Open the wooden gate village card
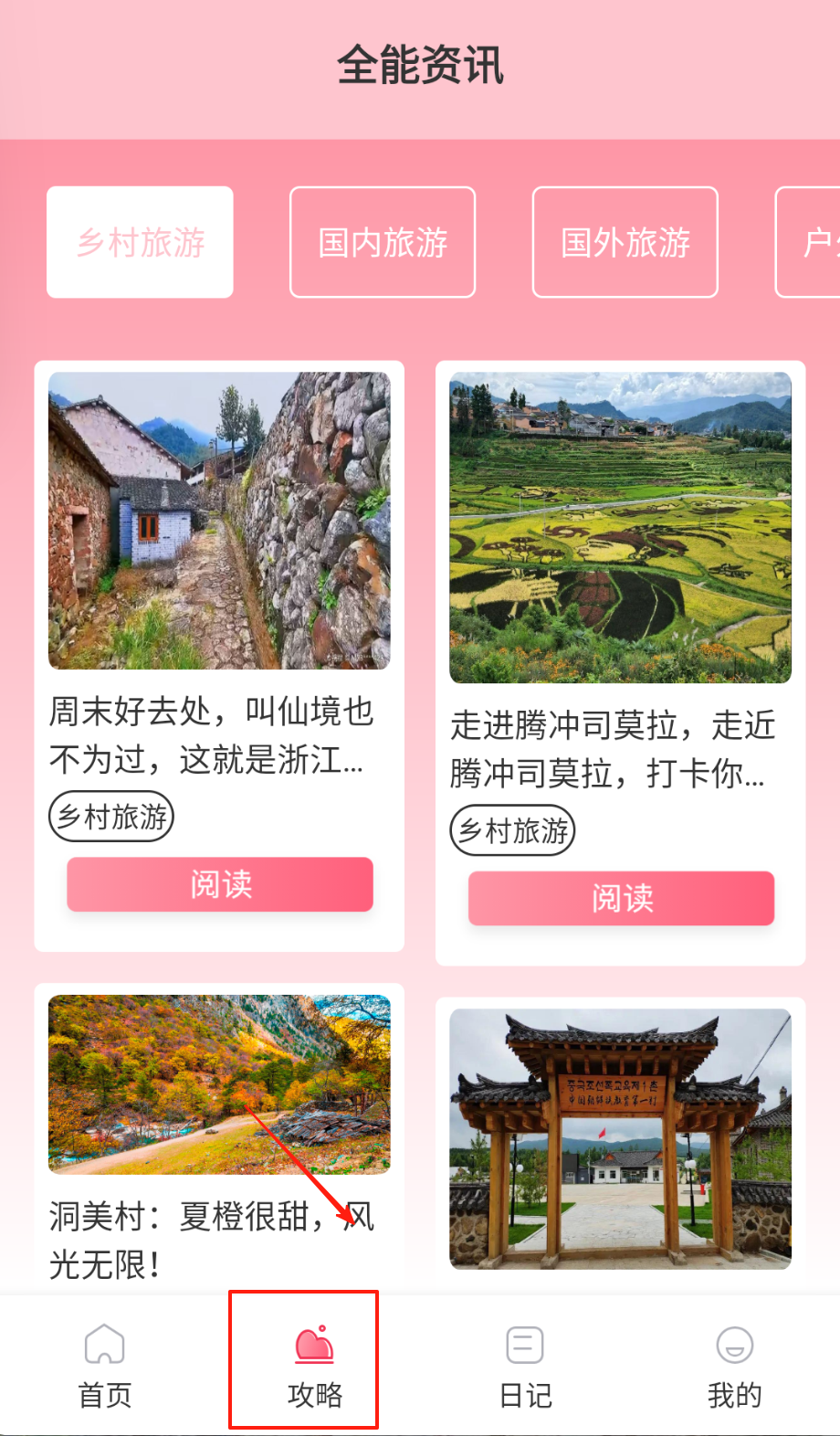Image resolution: width=840 pixels, height=1436 pixels. 621,1138
